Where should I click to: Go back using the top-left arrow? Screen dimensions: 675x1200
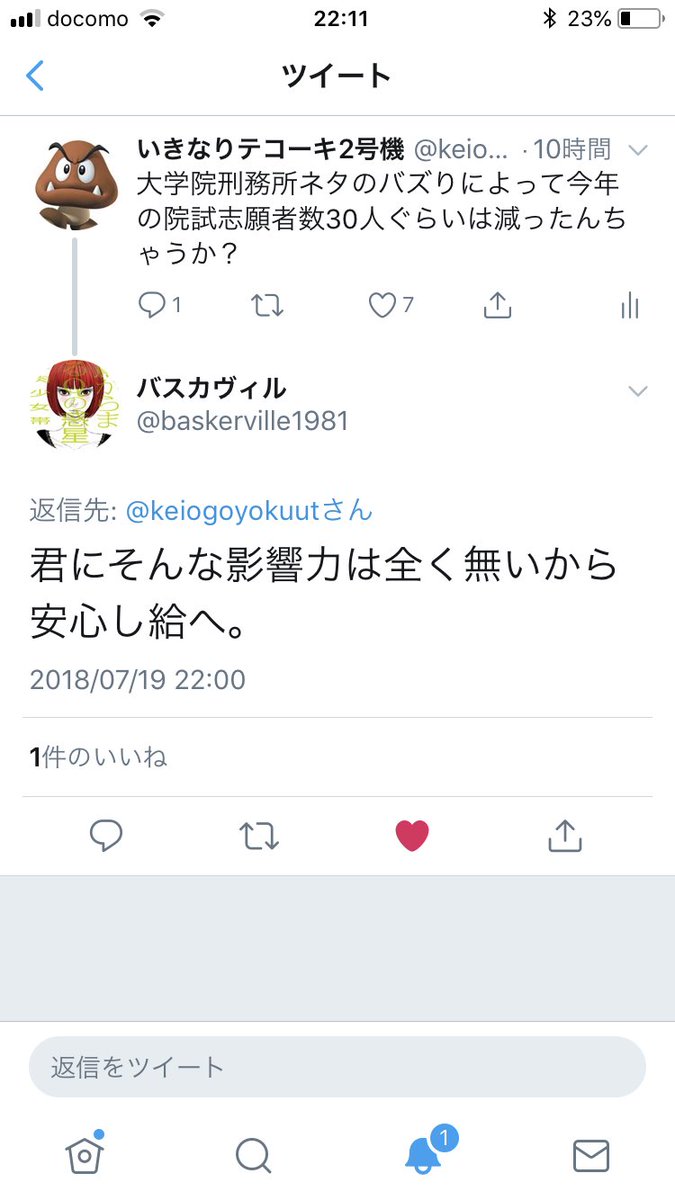pos(35,75)
